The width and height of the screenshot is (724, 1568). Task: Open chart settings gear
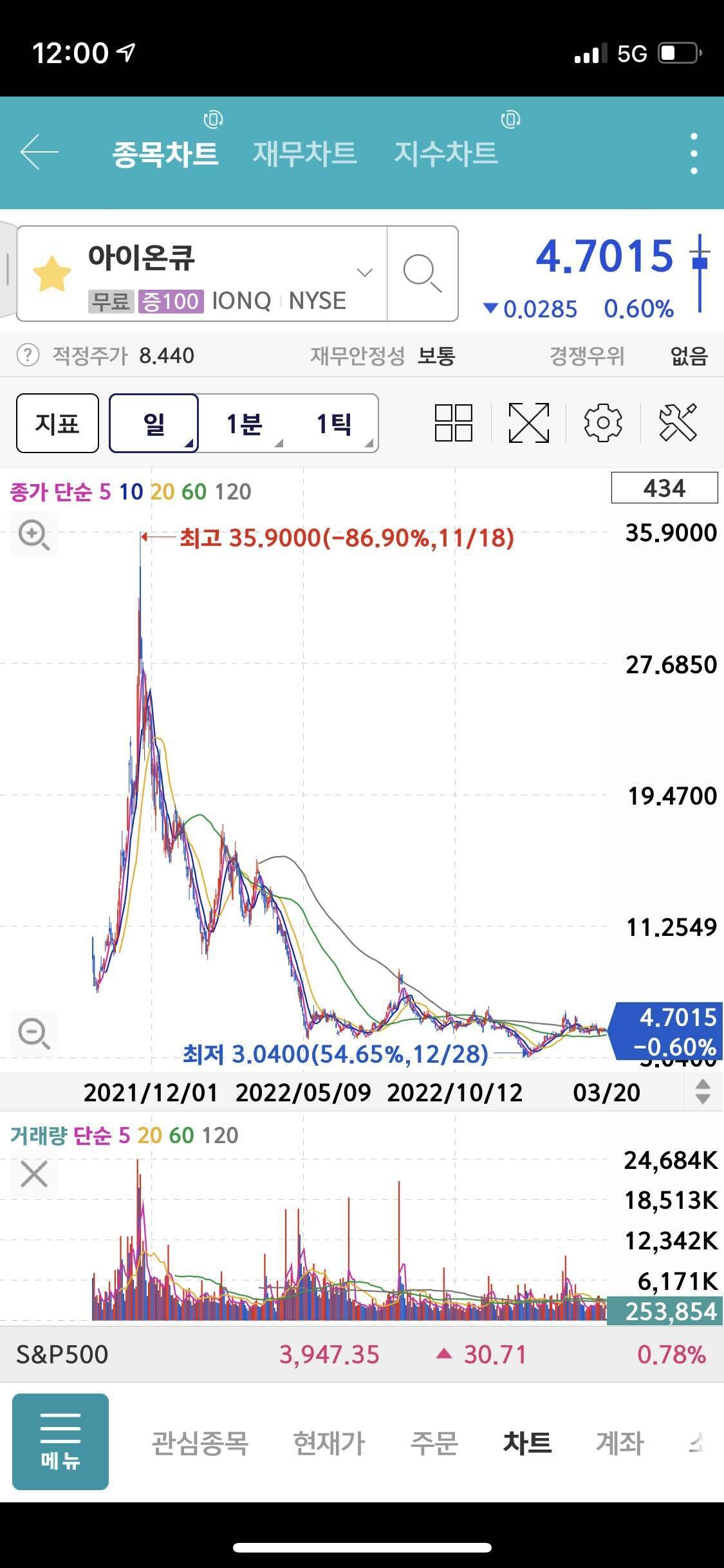[603, 423]
